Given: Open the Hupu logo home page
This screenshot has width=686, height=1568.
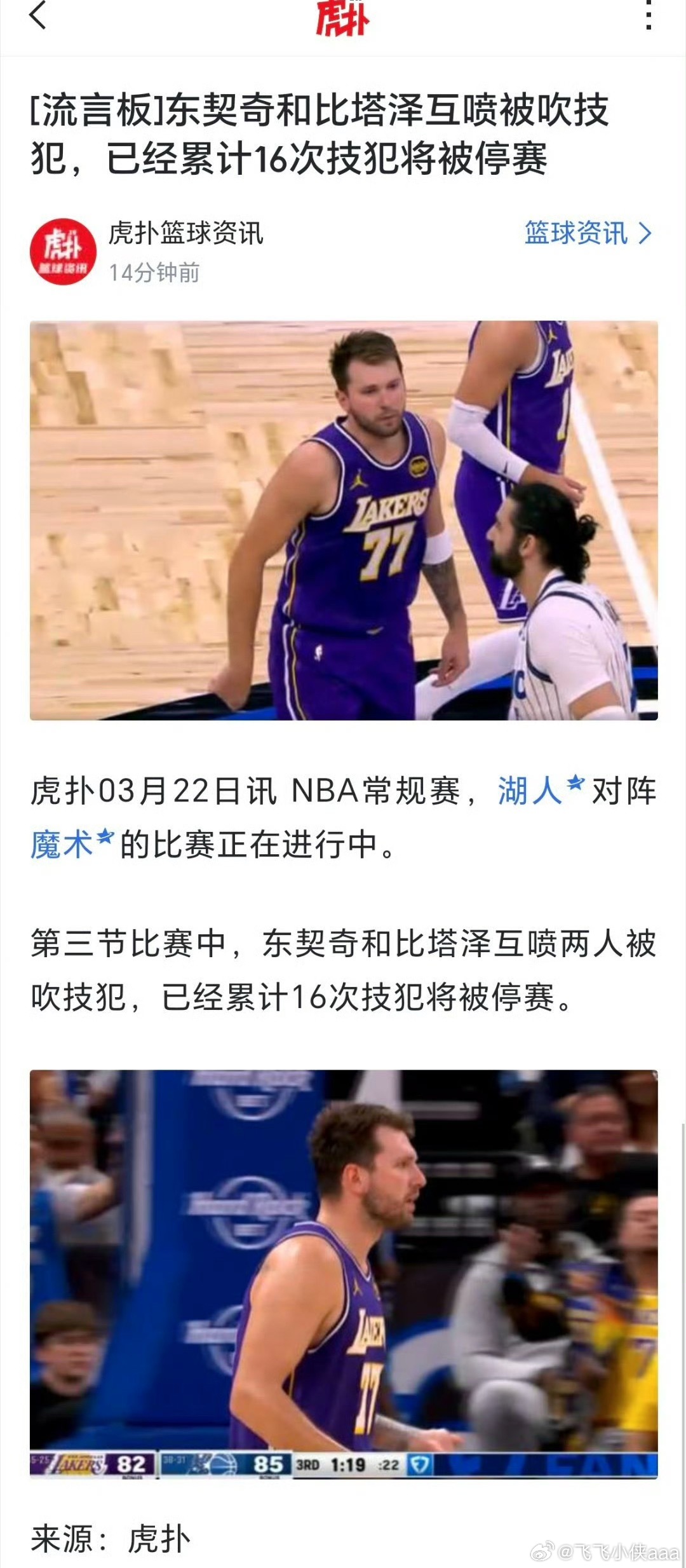Looking at the screenshot, I should pyautogui.click(x=343, y=19).
